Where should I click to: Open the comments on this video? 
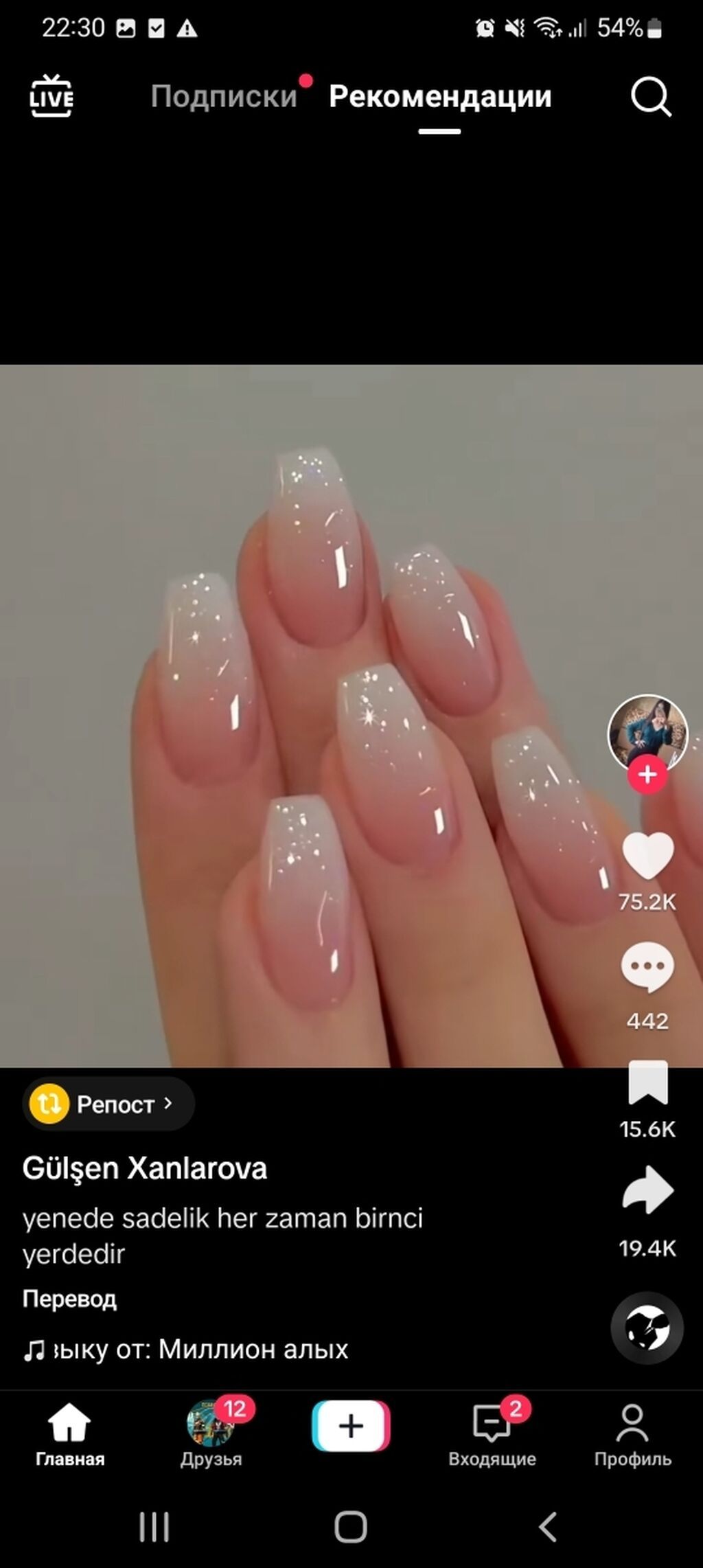647,966
